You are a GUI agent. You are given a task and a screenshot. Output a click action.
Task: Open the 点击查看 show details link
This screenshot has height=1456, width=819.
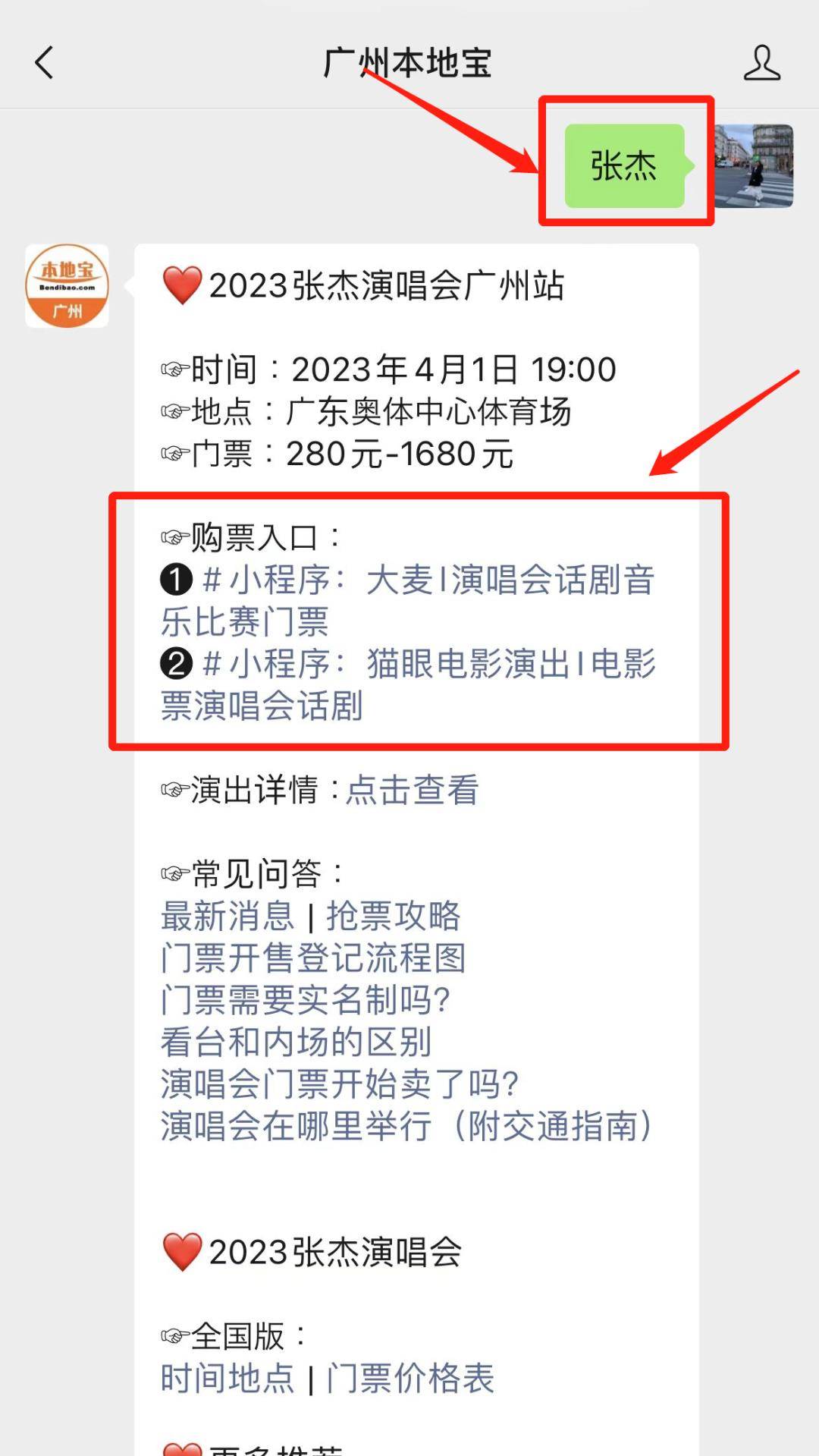point(412,791)
